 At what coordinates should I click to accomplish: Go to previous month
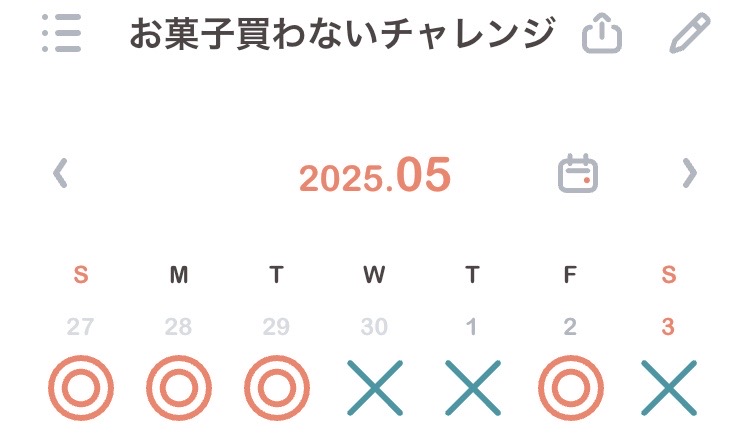point(61,174)
